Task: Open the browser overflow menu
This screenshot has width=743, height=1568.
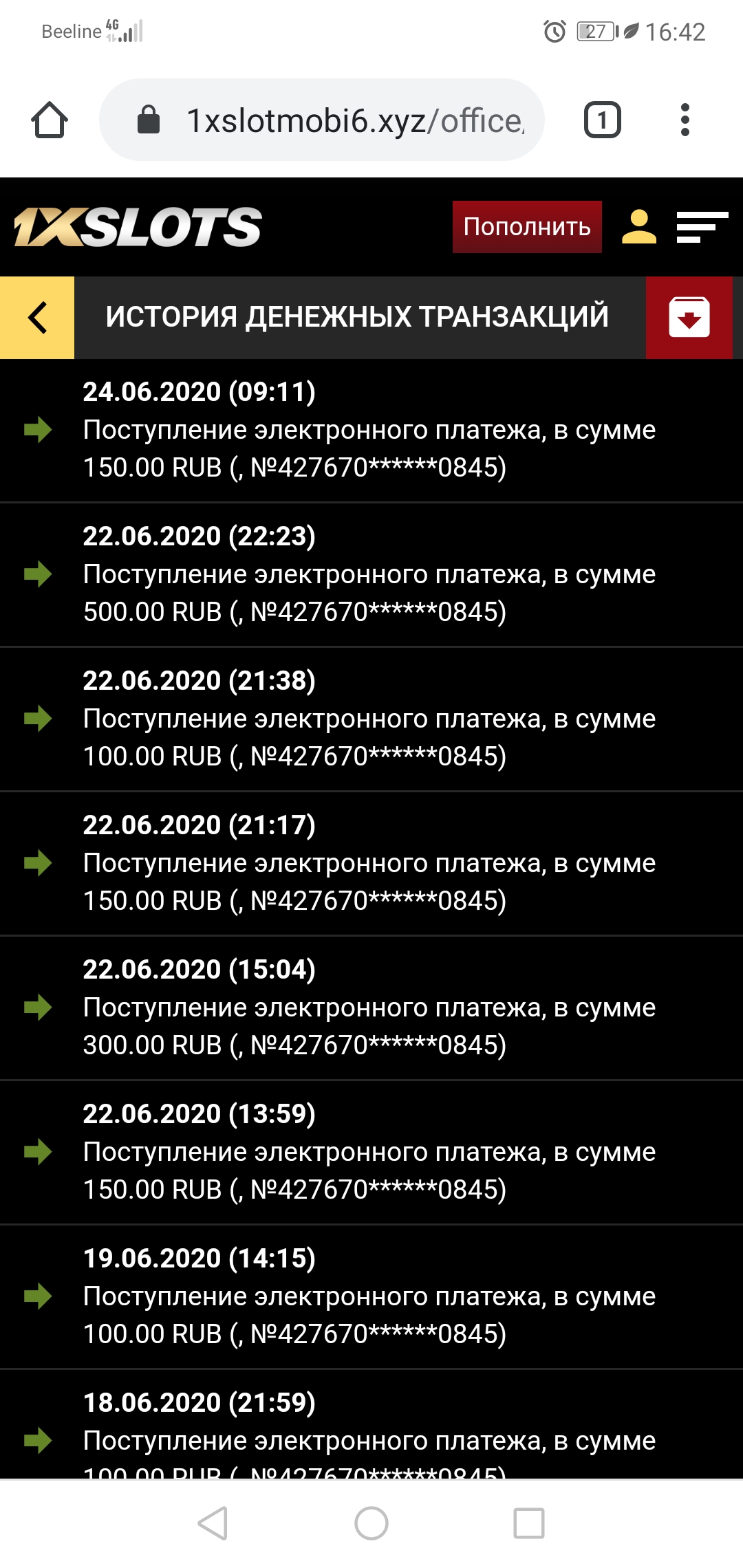Action: (x=685, y=120)
